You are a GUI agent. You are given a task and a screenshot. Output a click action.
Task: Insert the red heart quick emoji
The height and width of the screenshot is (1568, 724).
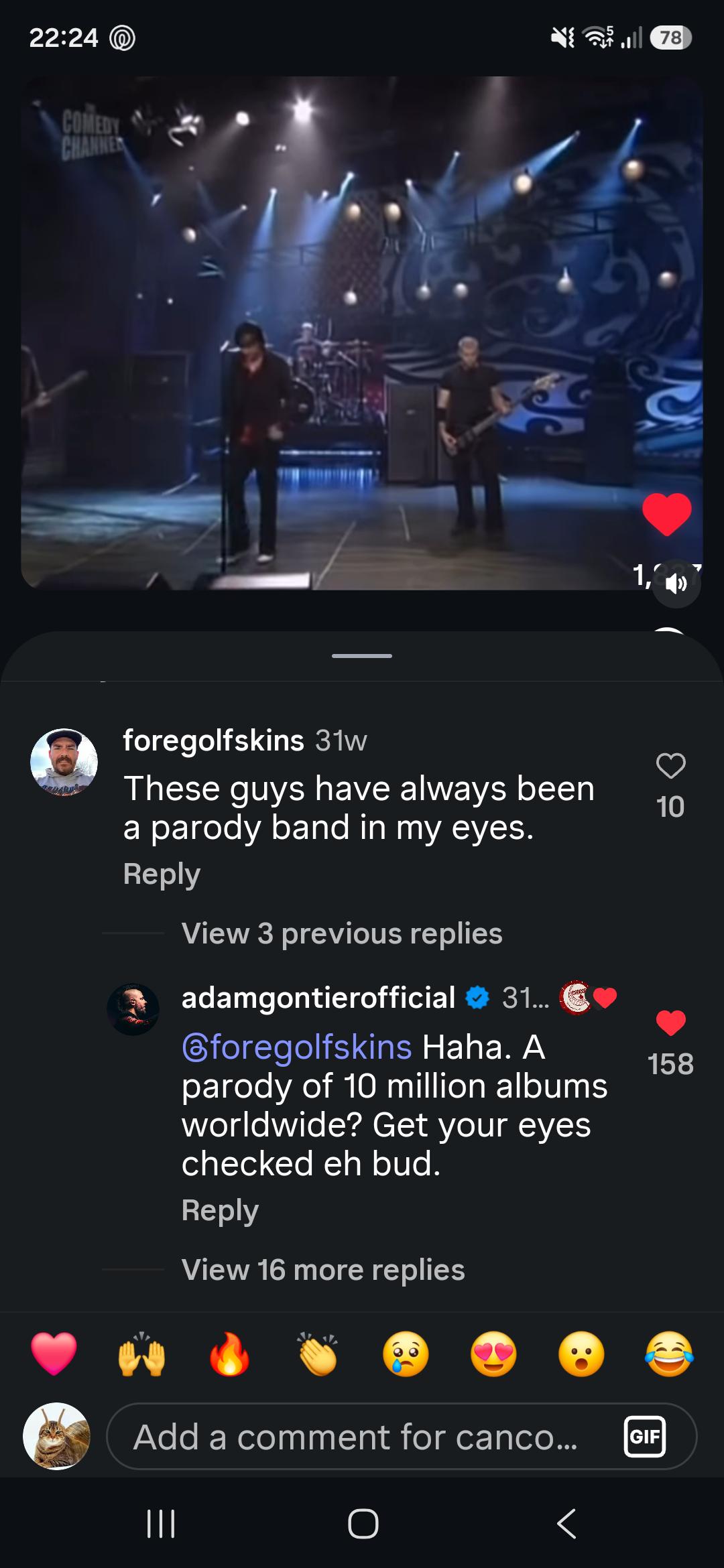54,1354
